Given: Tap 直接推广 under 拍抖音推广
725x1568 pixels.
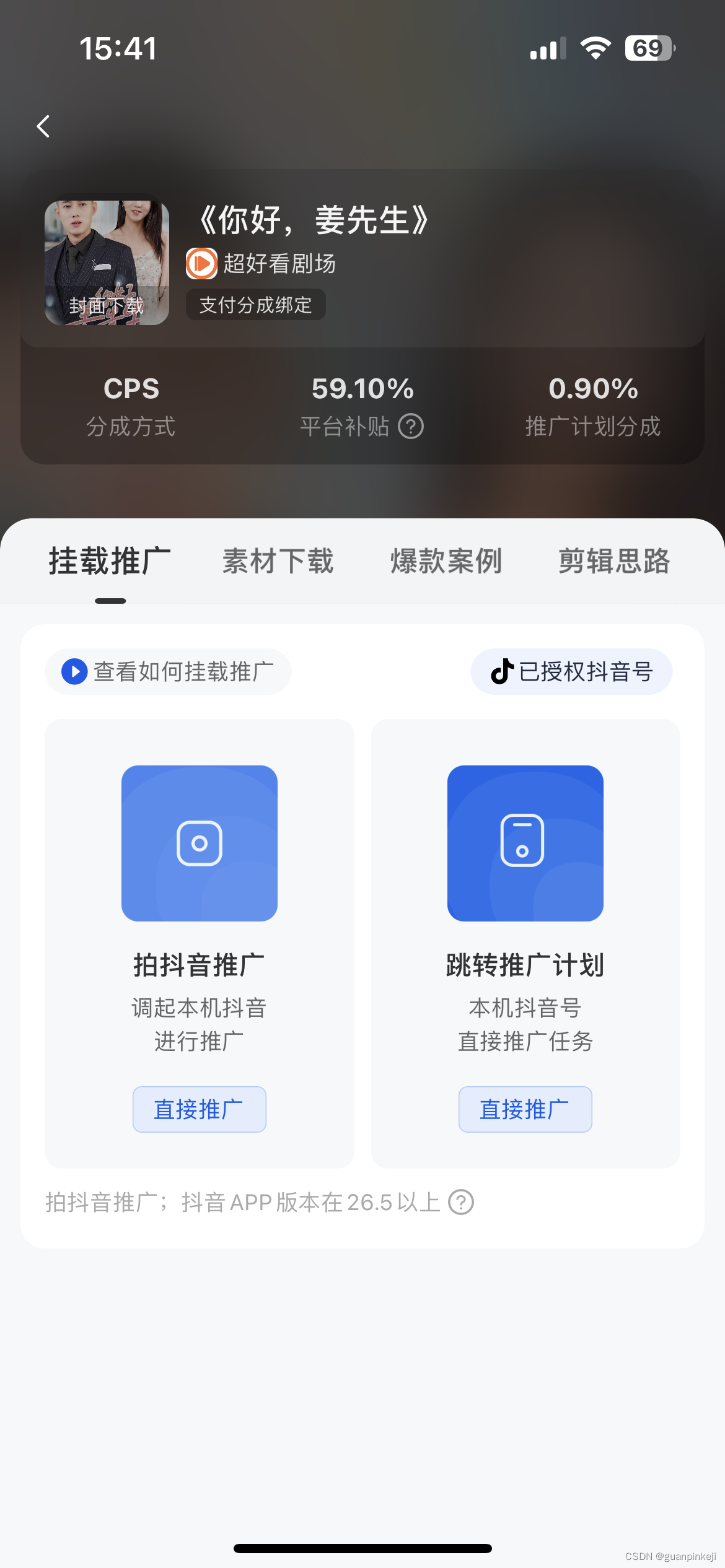Looking at the screenshot, I should tap(199, 1109).
